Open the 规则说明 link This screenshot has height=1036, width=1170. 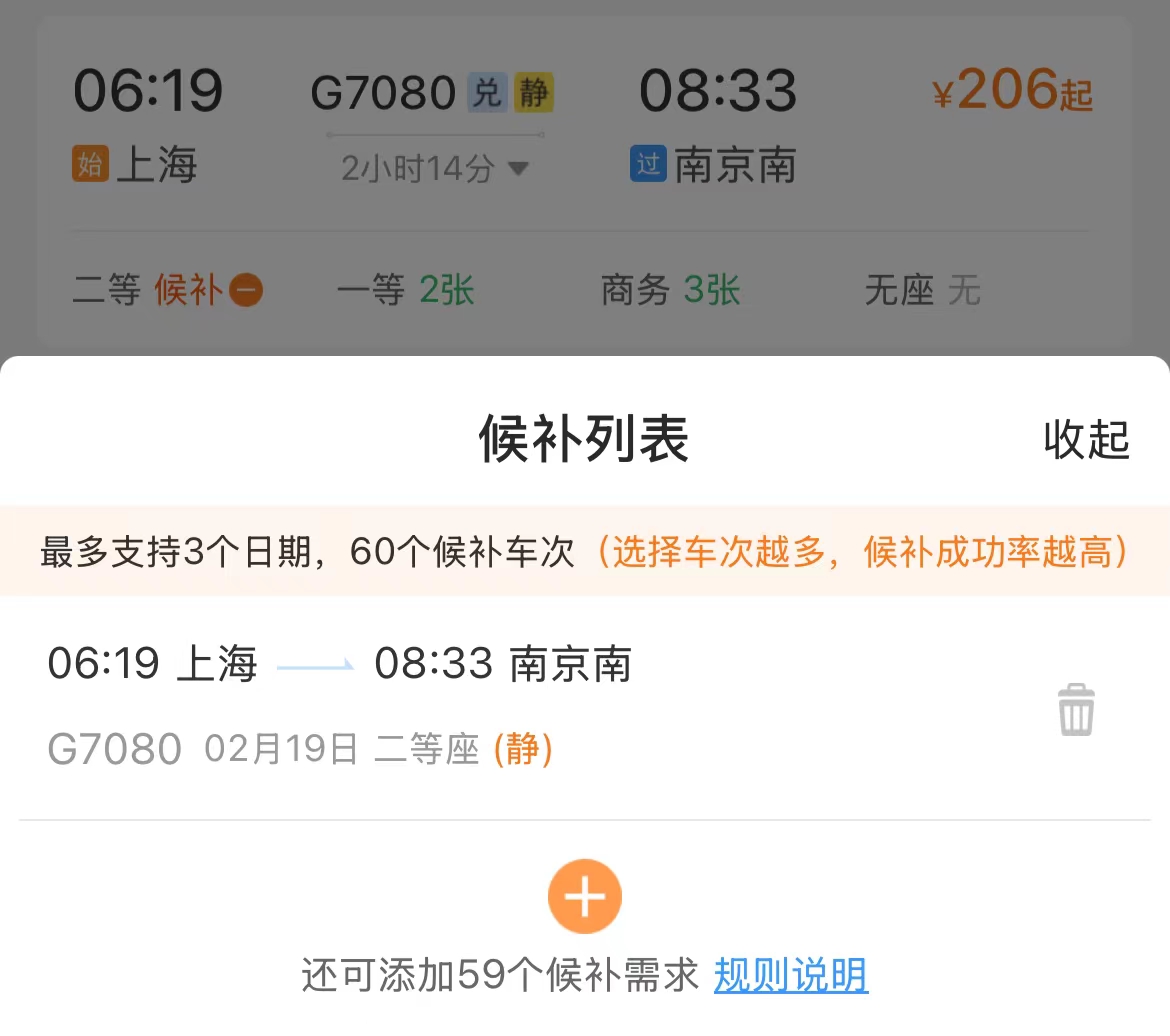pos(791,975)
